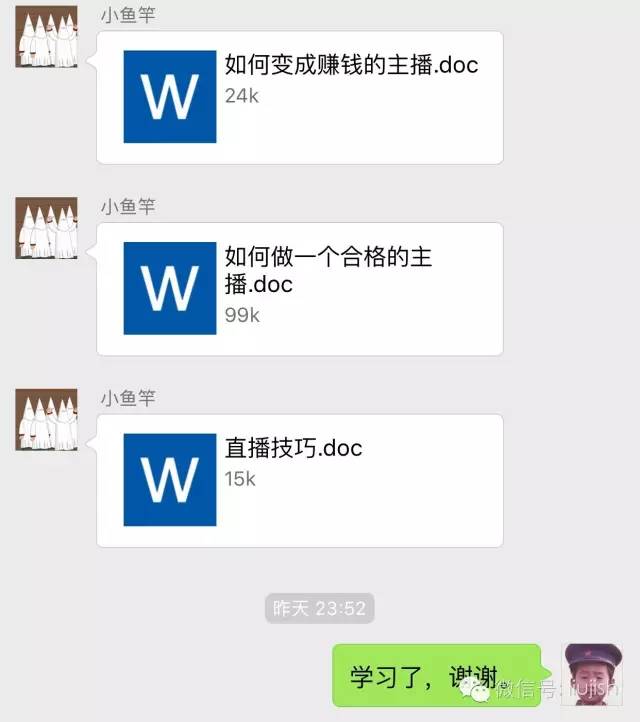640x722 pixels.
Task: Open 如何变成赚钱的主播.doc file
Action: tap(300, 97)
